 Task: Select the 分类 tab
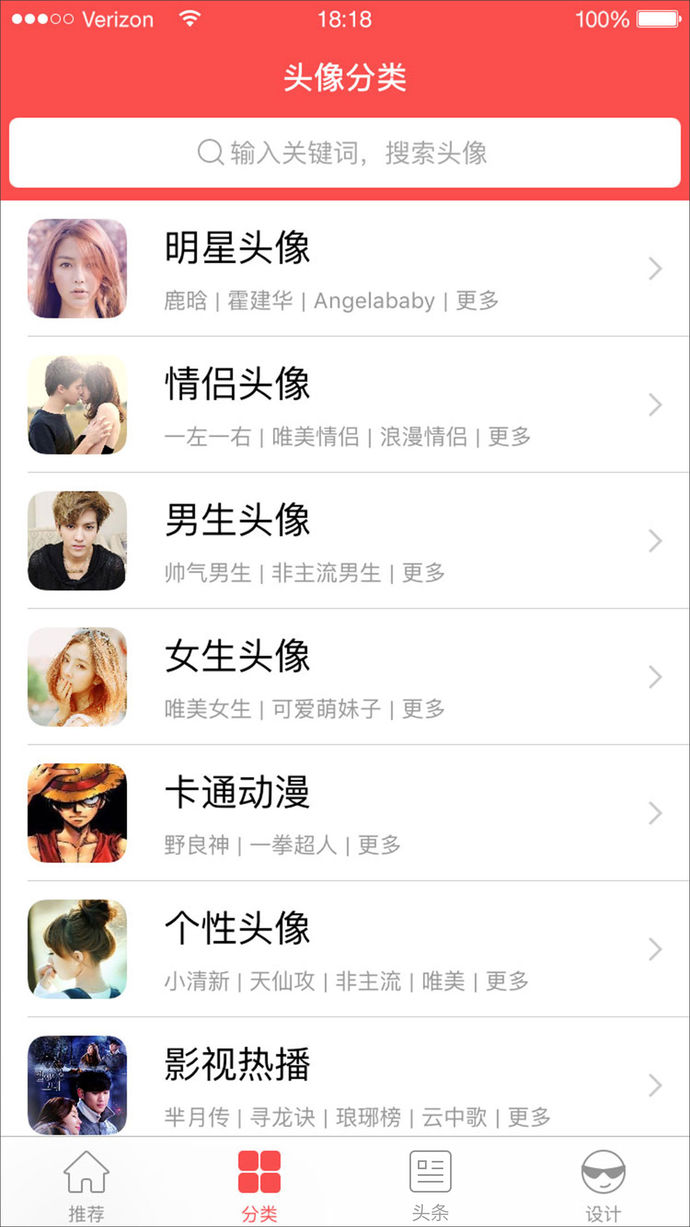(259, 1184)
